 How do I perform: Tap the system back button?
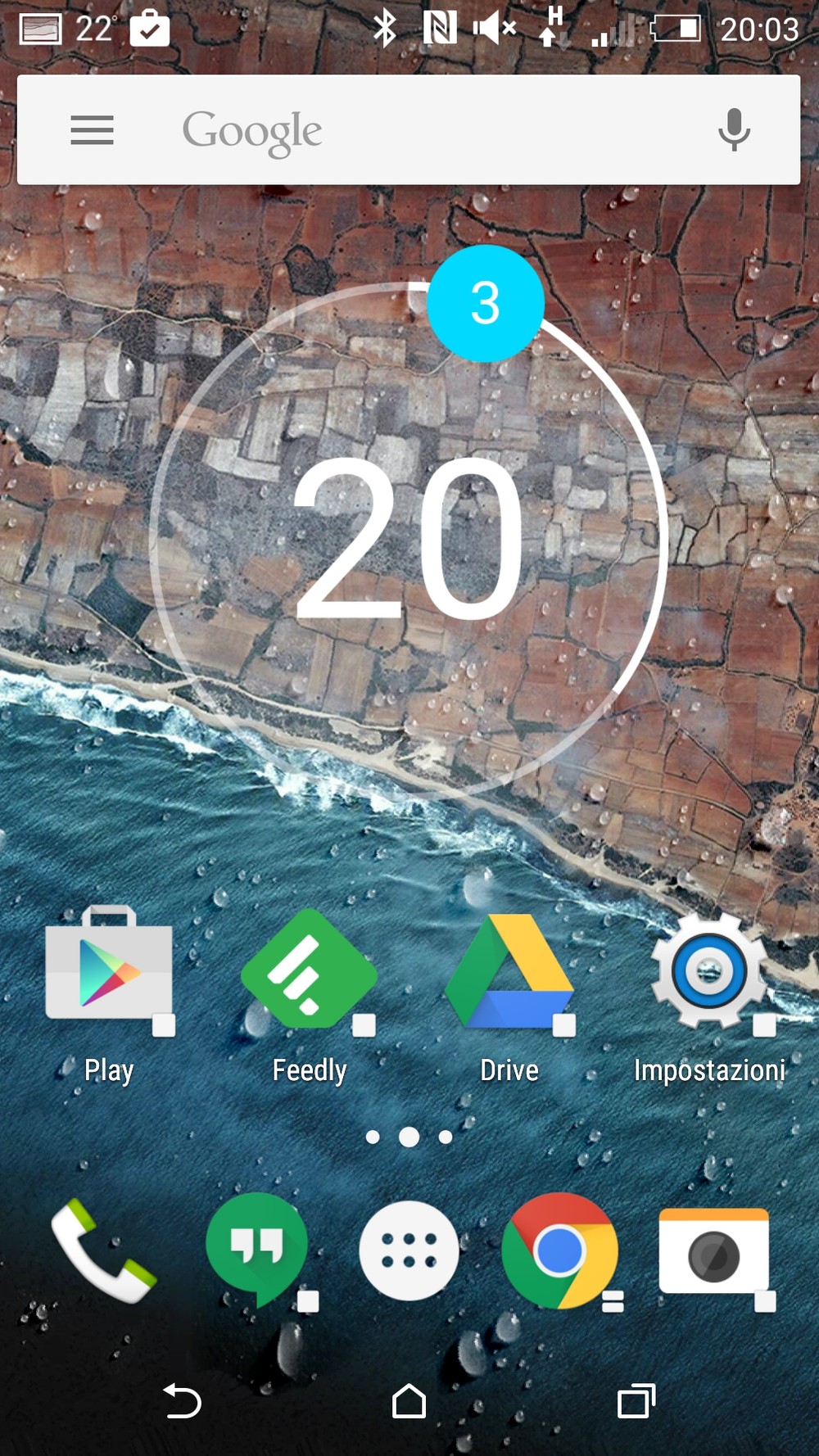click(x=182, y=1400)
